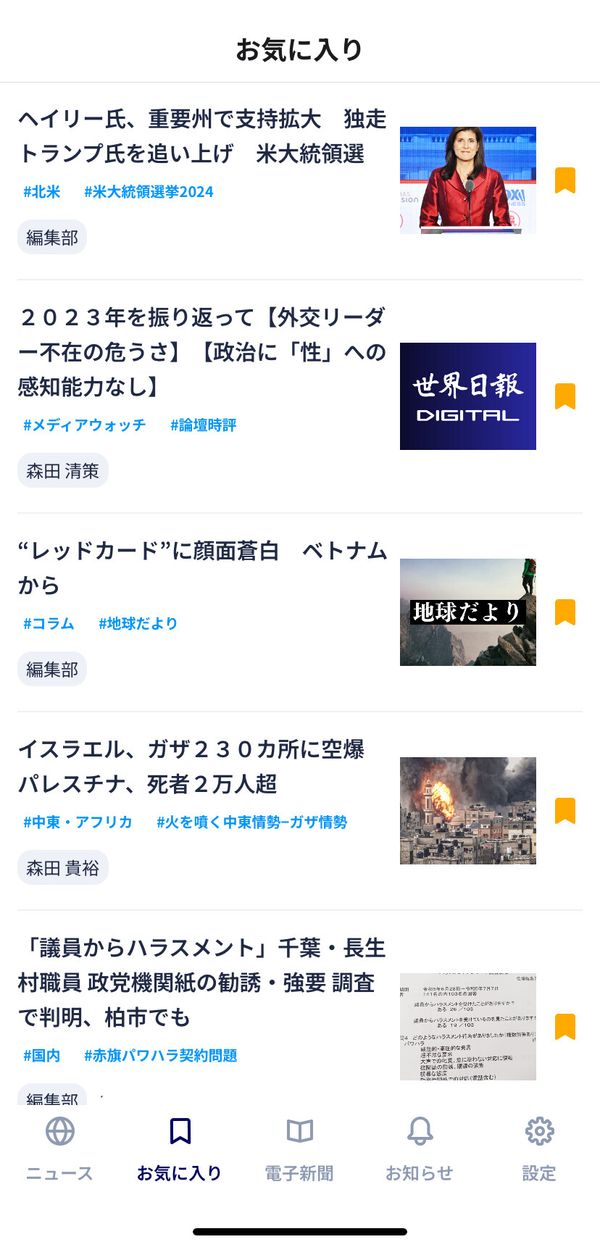Tap the 森田 貴裕 author chip
Screen dimensions: 600x1247
(63, 868)
